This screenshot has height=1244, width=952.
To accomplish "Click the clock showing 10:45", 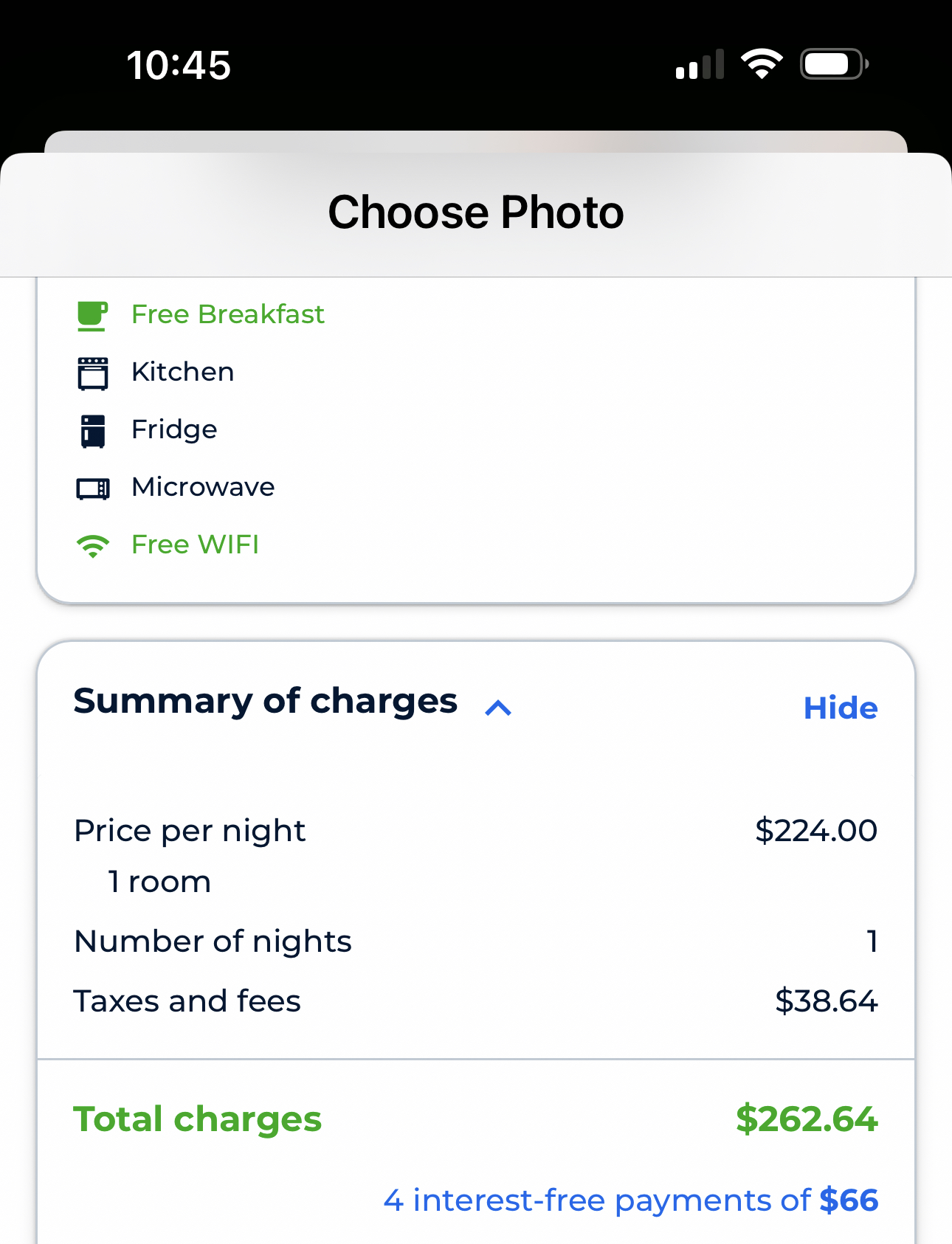I will pyautogui.click(x=177, y=65).
